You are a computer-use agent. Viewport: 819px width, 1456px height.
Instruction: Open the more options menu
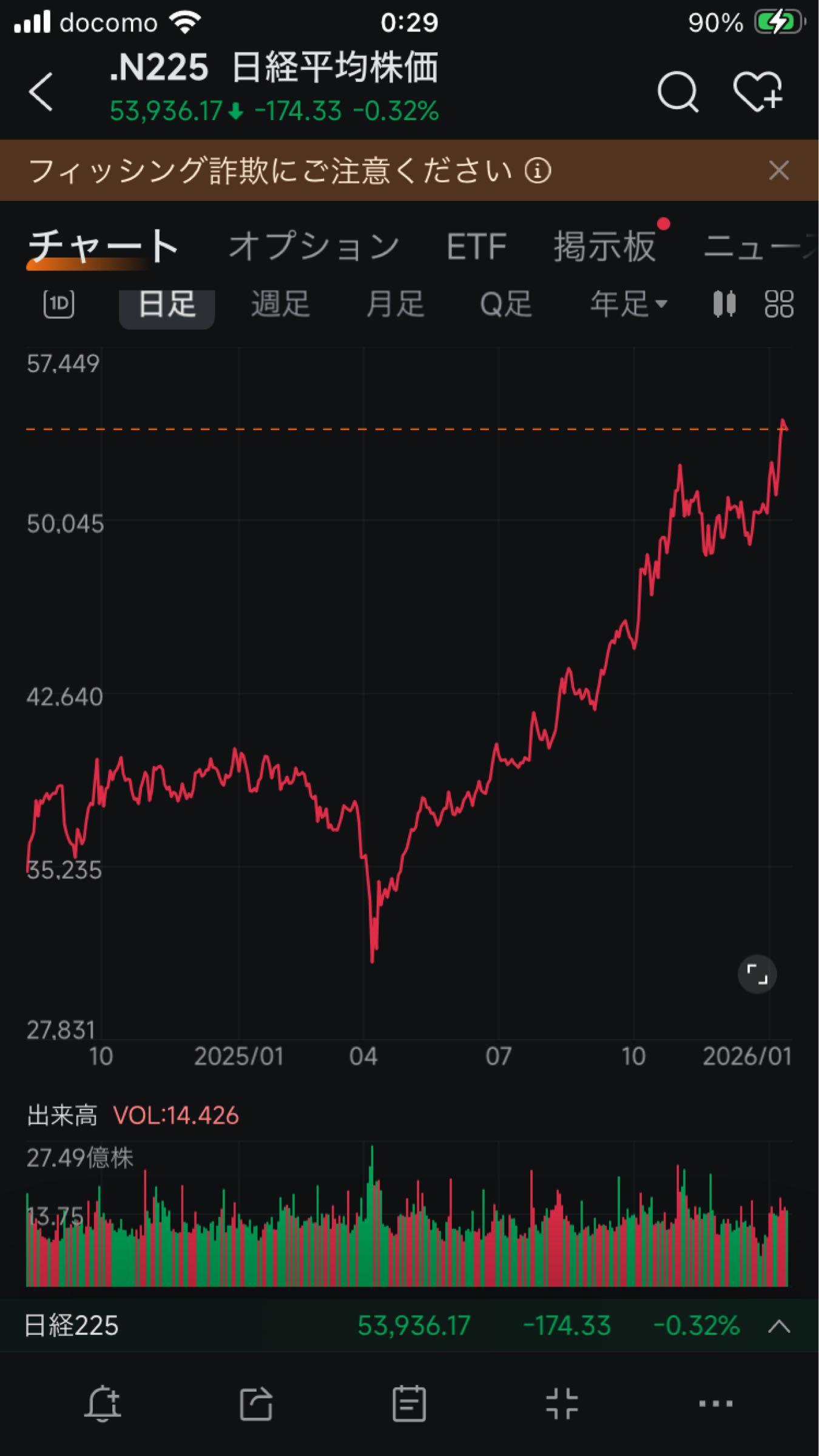click(x=716, y=1404)
